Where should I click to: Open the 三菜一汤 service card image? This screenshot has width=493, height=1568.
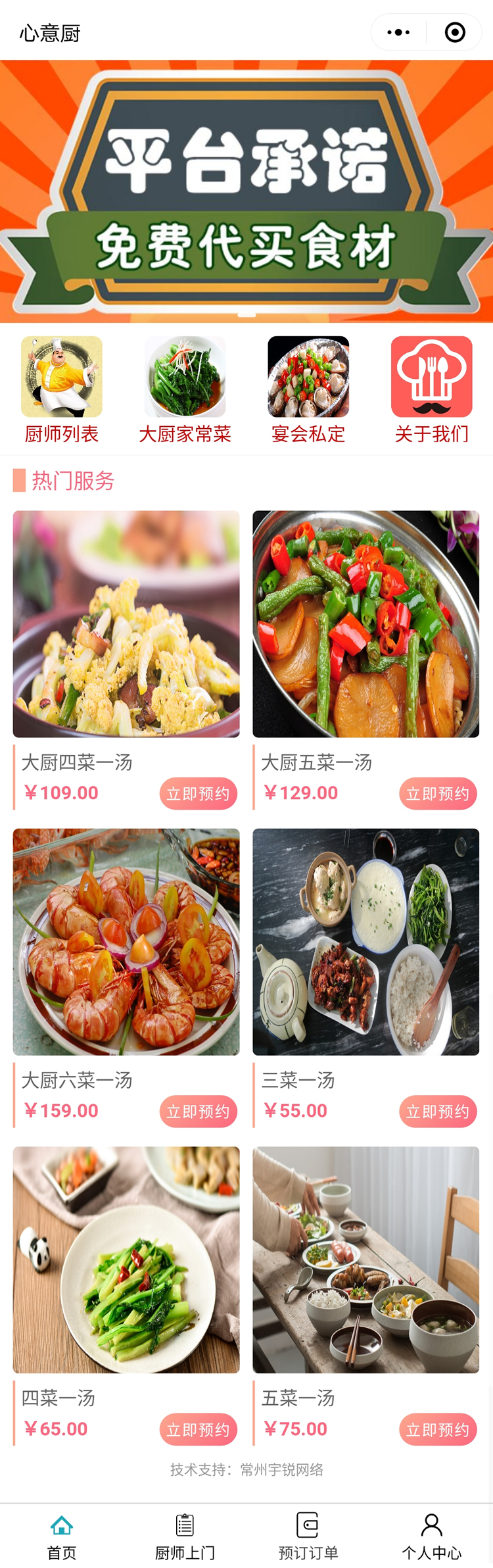click(x=365, y=941)
